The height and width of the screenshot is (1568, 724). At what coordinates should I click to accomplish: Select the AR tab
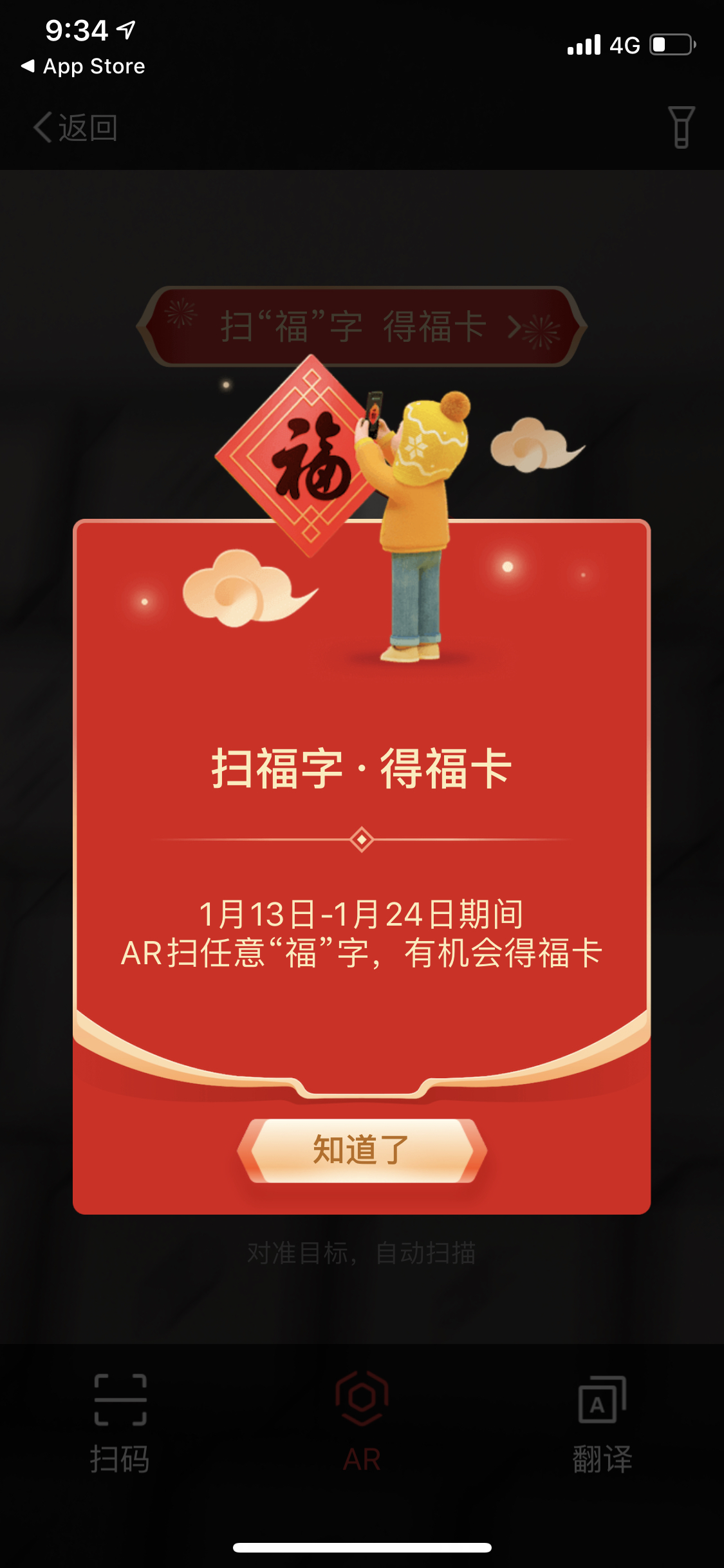point(362,1422)
